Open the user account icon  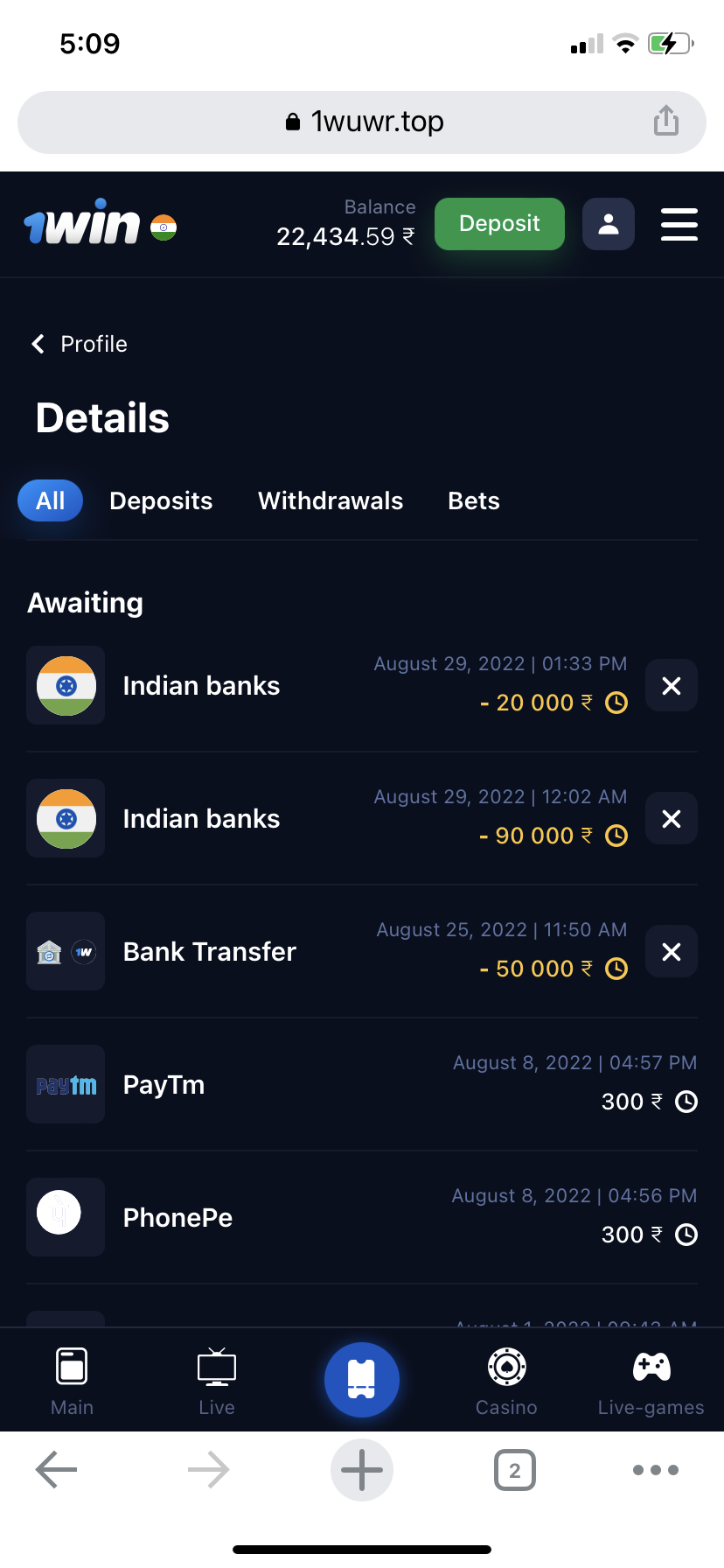coord(609,224)
